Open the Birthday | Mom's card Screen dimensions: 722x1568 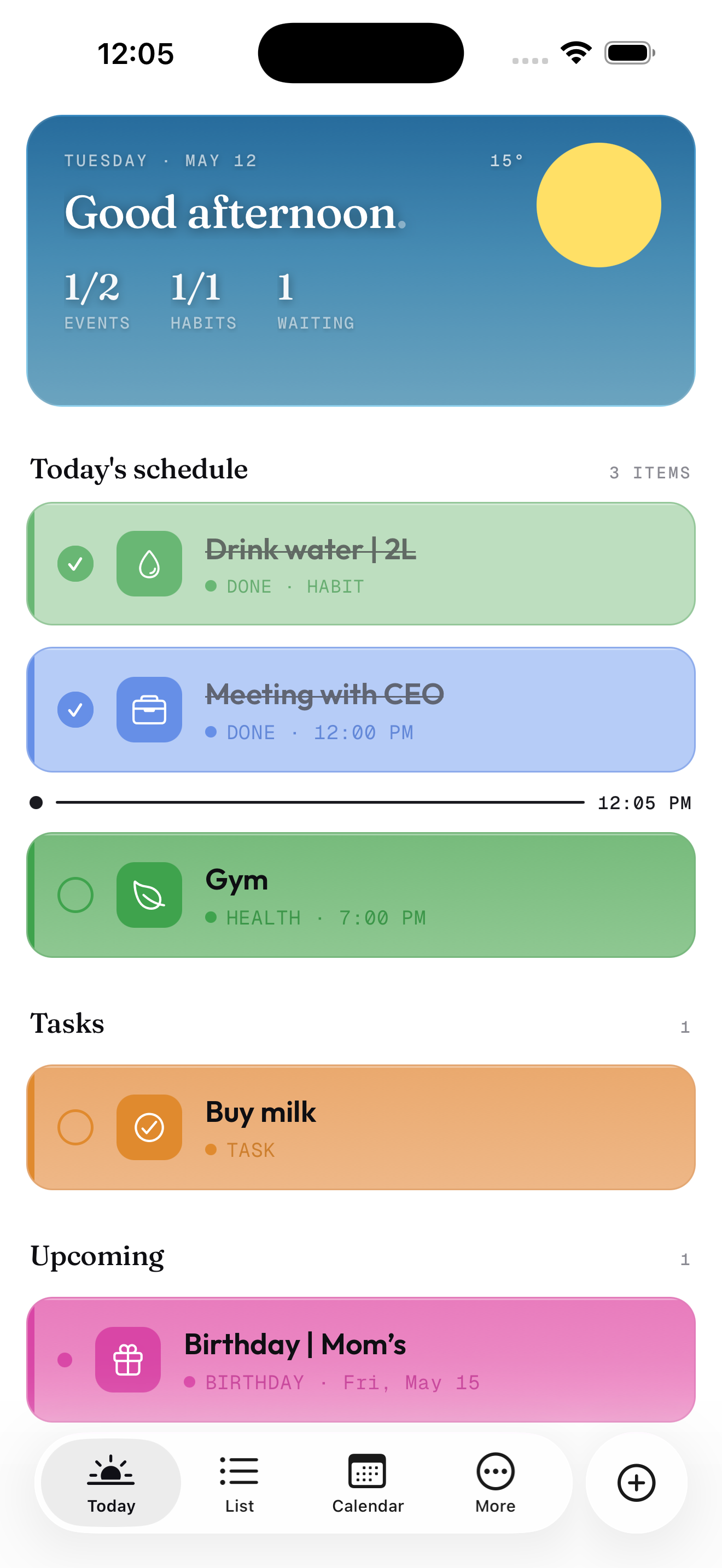(361, 1360)
